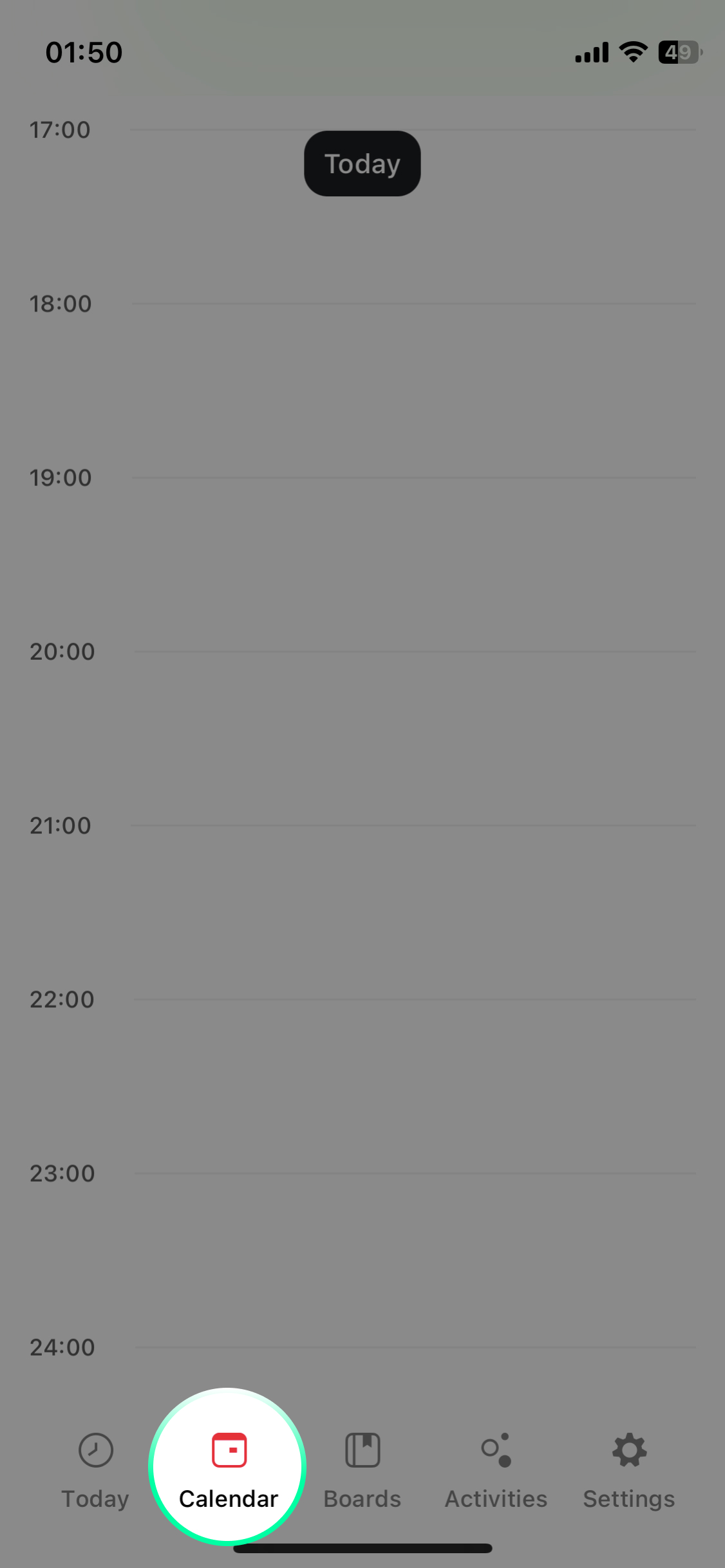Tap the 17:00 hour label
This screenshot has height=1568, width=725.
click(61, 129)
